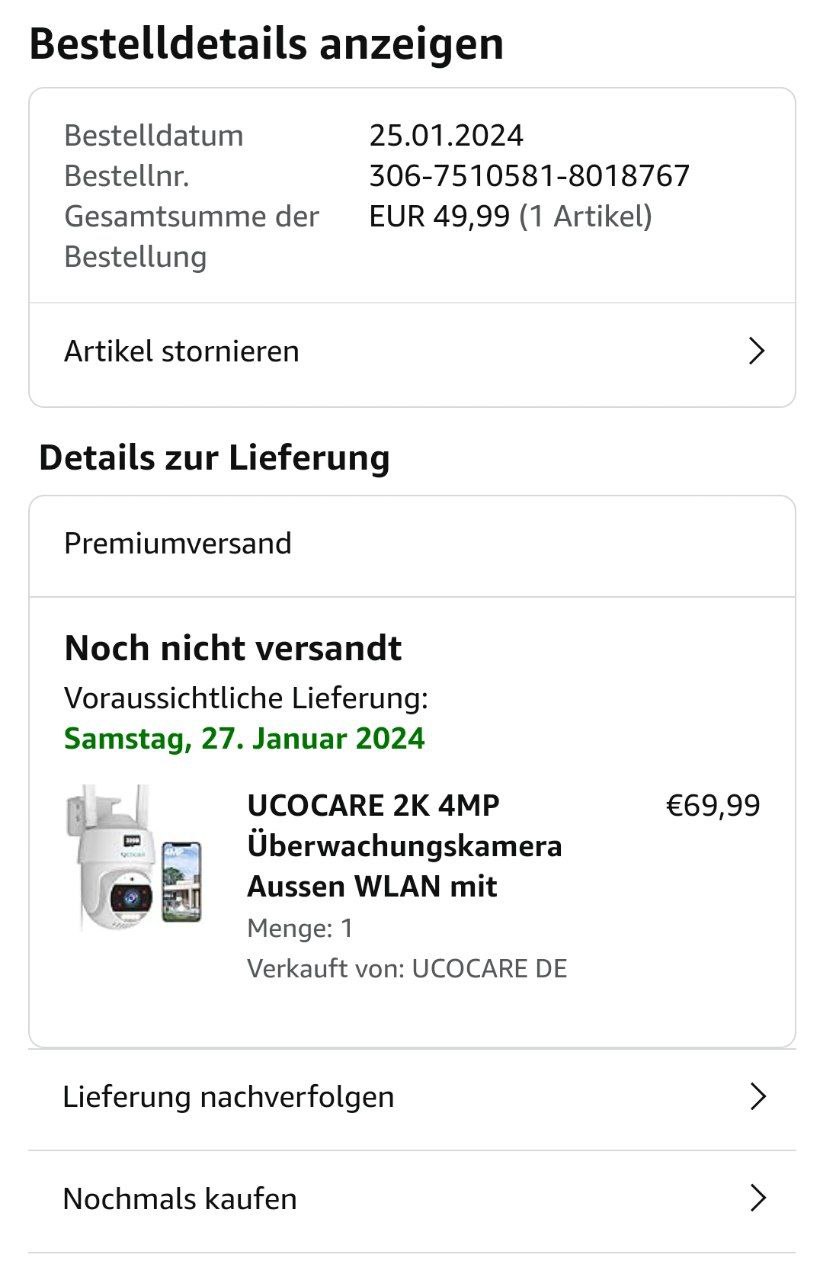The height and width of the screenshot is (1280, 823).
Task: Open Artikel stornieren to cancel the item
Action: pos(411,352)
